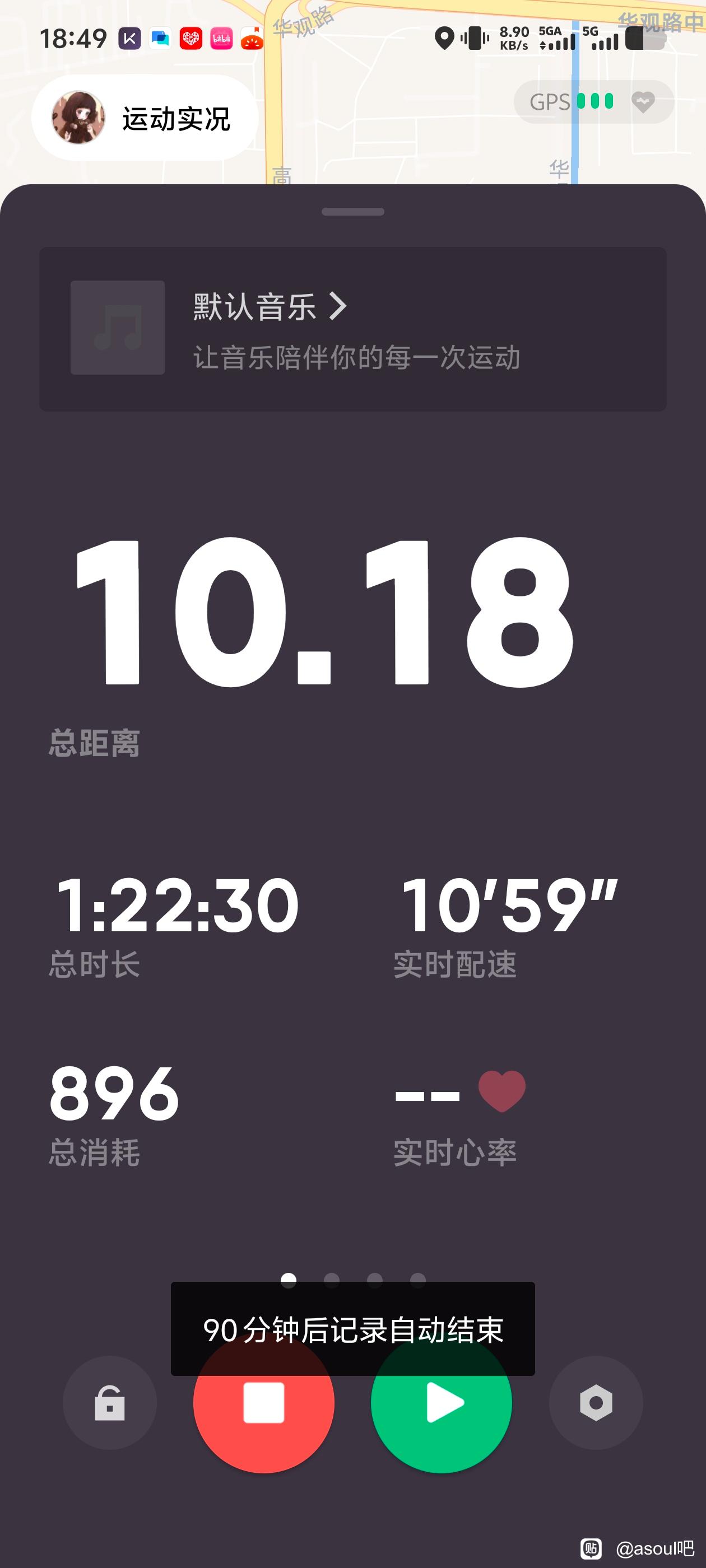Resume the run with the green play button
Screen dimensions: 706x1568
point(442,1402)
